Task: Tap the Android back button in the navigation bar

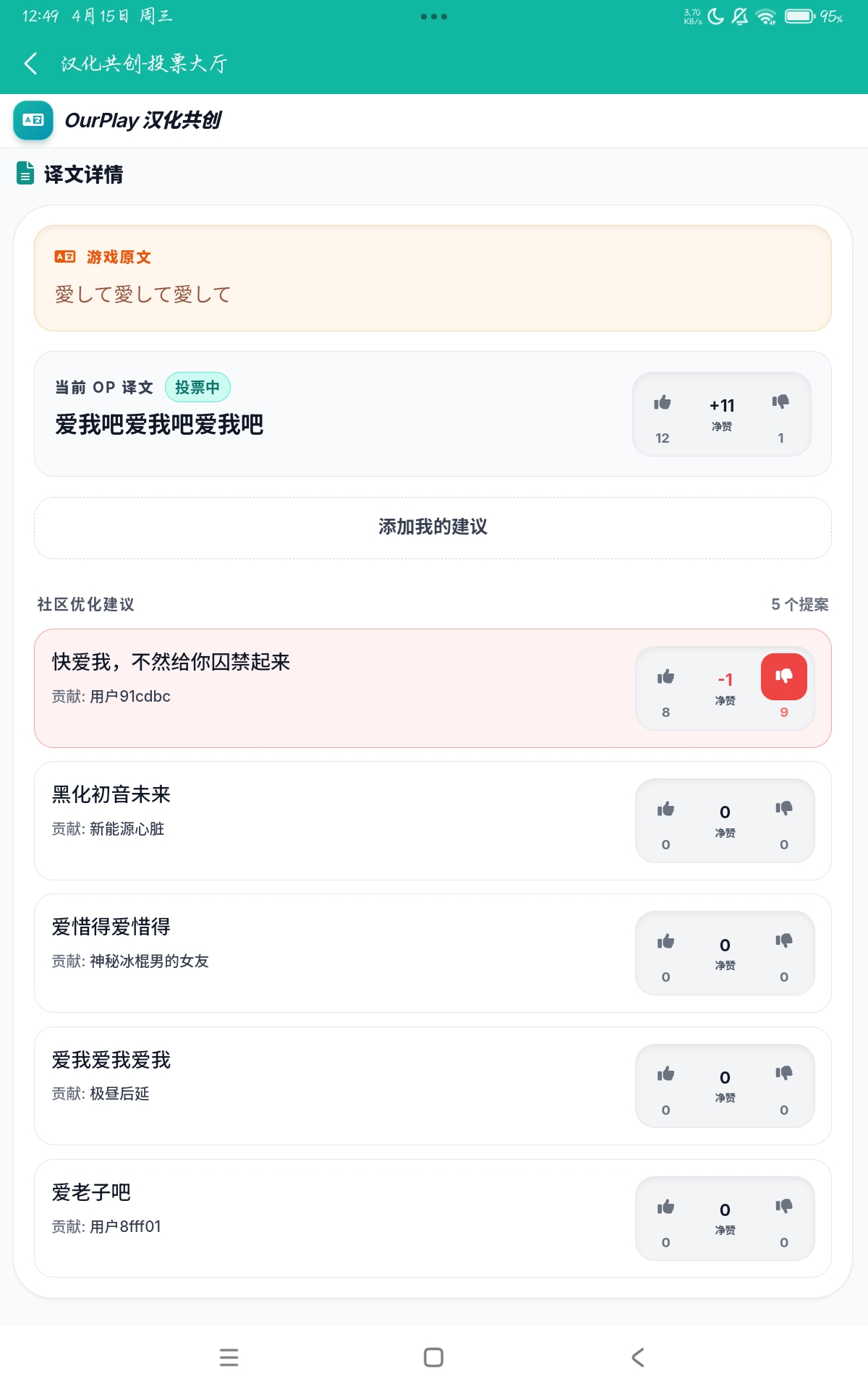Action: point(637,1359)
